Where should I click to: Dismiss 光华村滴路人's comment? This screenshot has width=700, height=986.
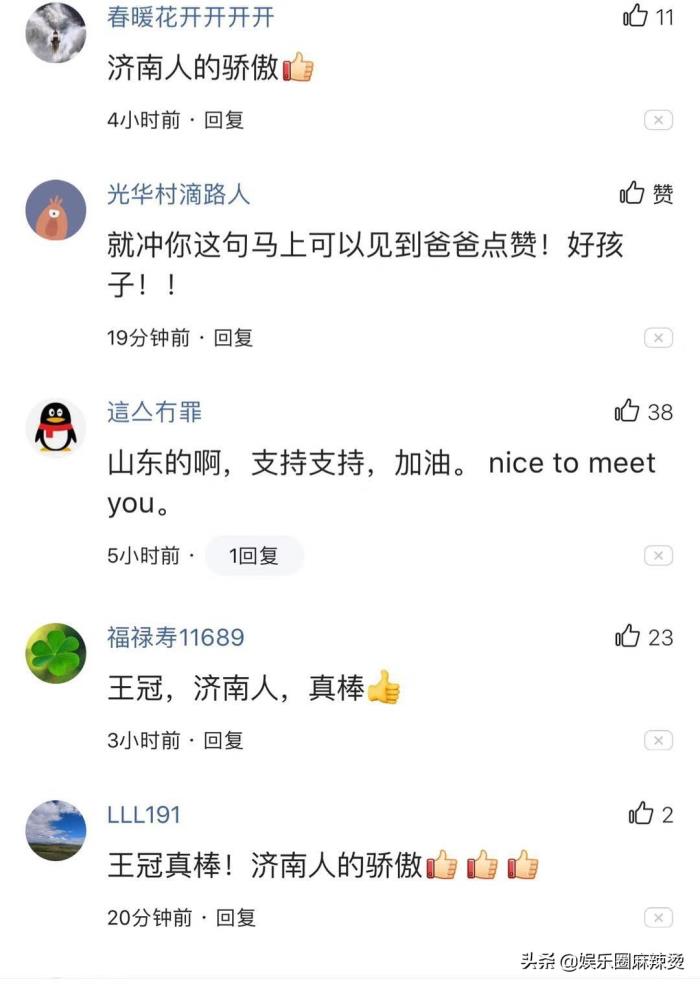pos(657,338)
